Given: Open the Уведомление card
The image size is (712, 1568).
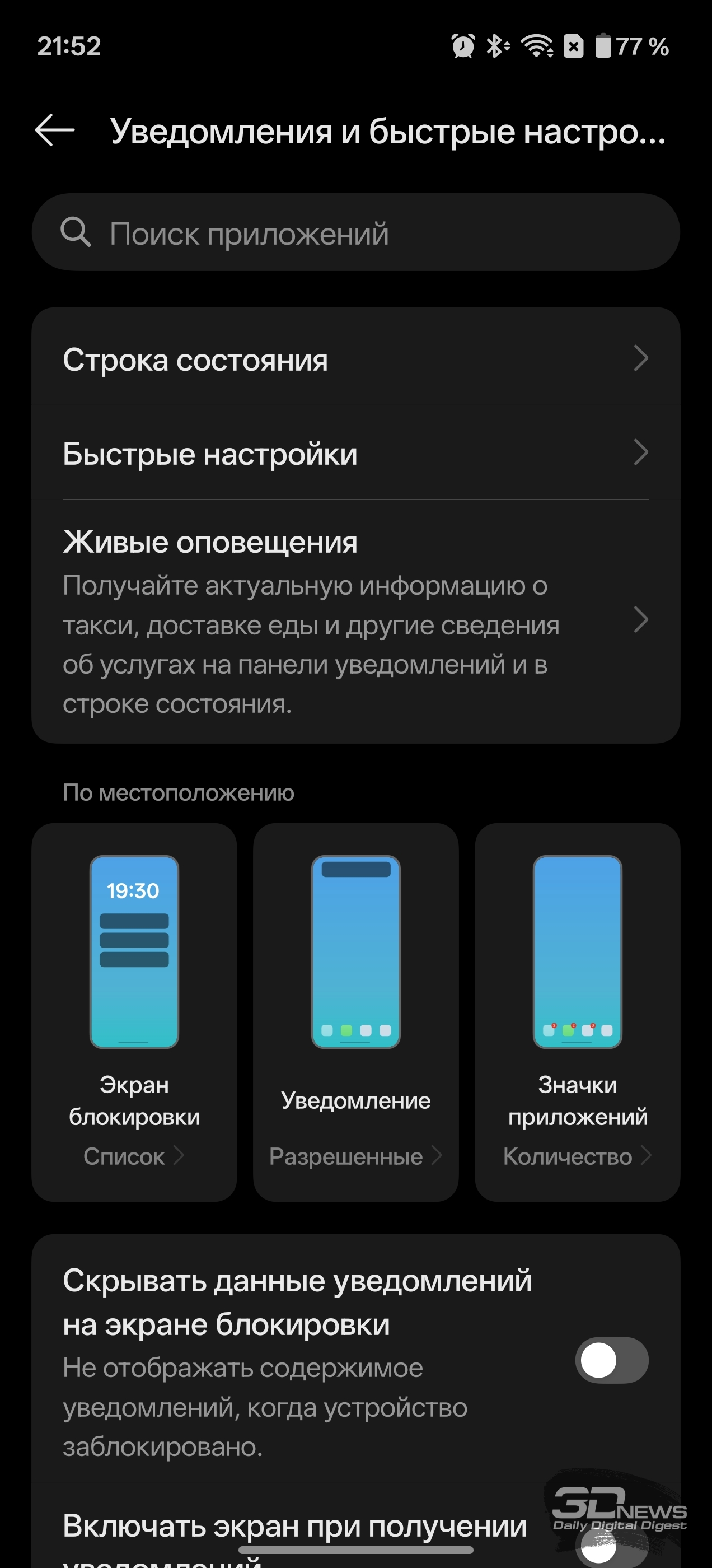Looking at the screenshot, I should click(355, 1012).
